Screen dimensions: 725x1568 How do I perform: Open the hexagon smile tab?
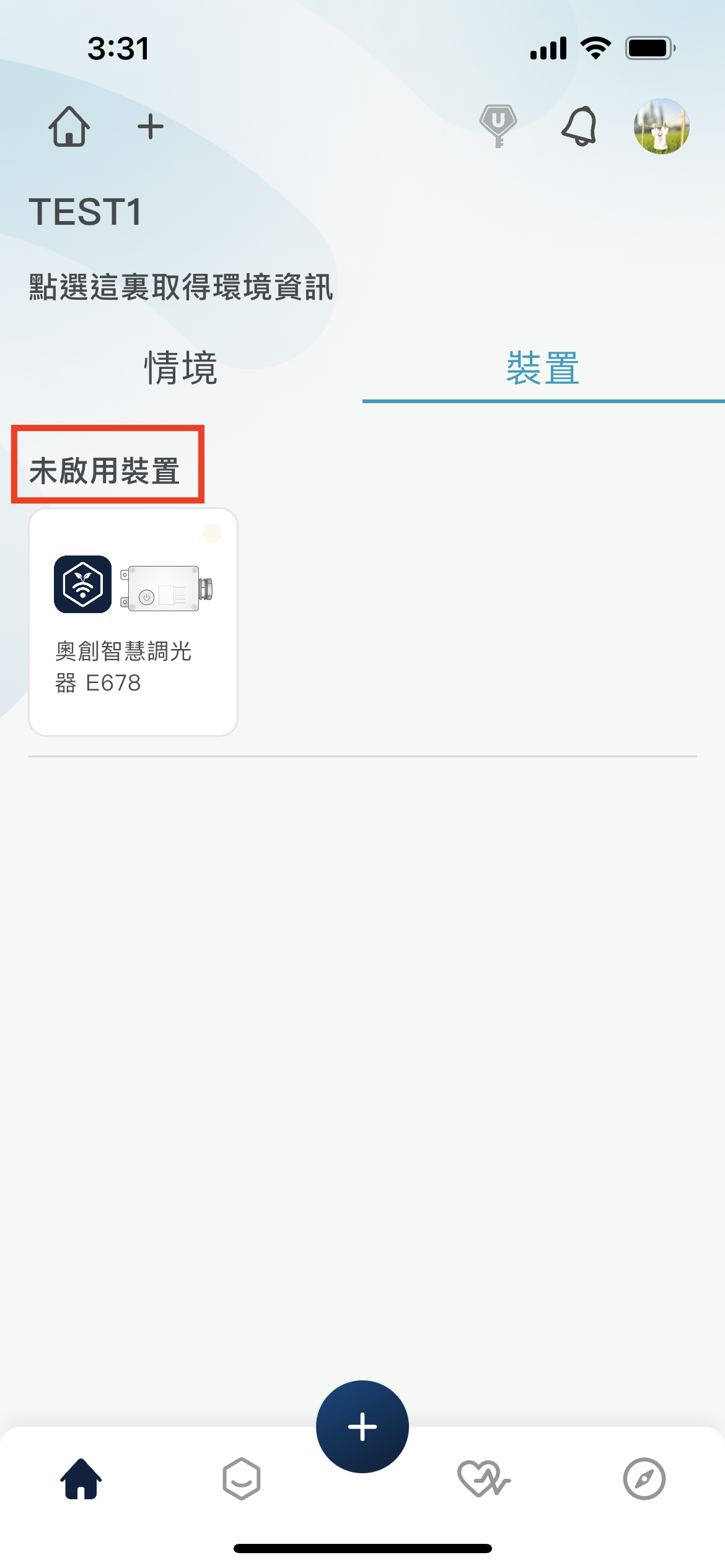241,1479
